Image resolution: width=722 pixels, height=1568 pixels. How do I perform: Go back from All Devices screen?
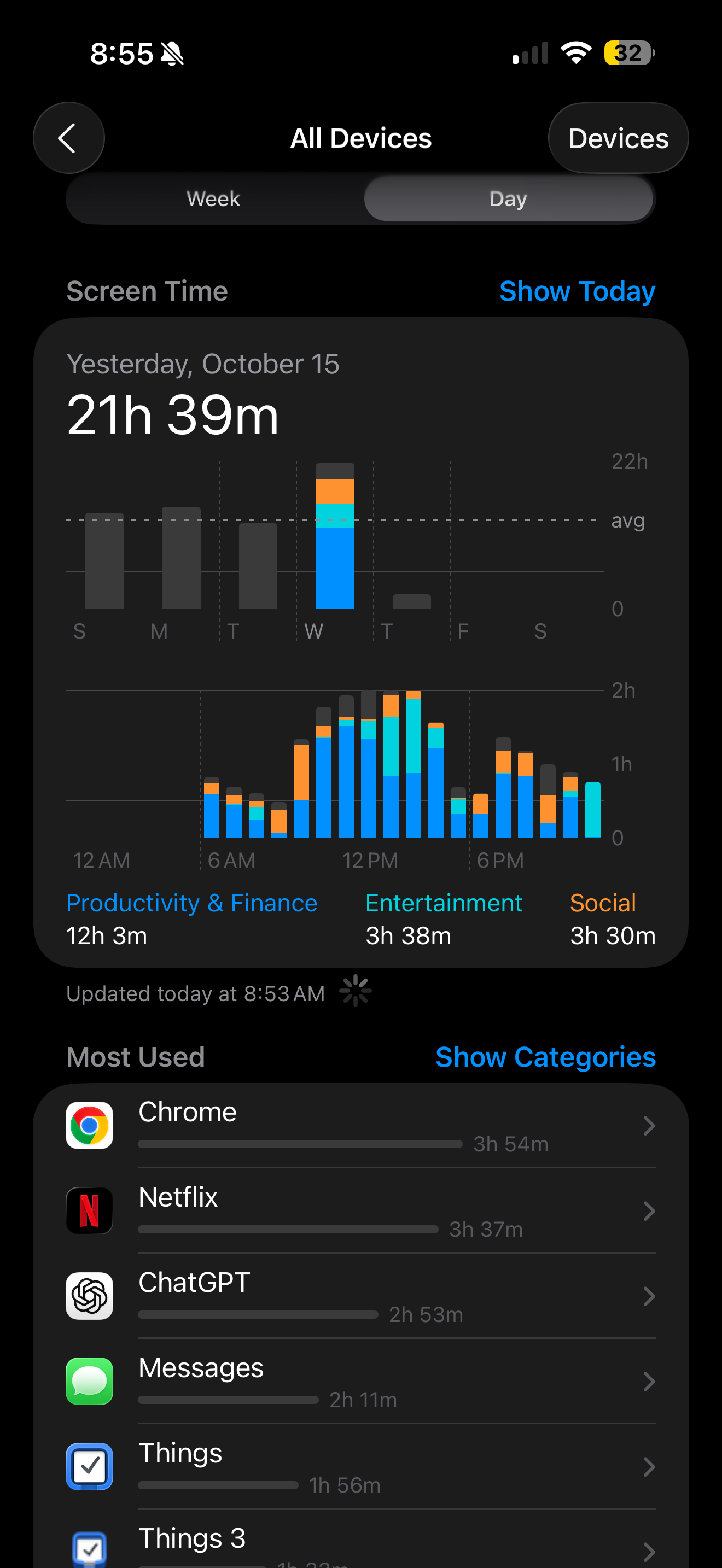coord(68,138)
